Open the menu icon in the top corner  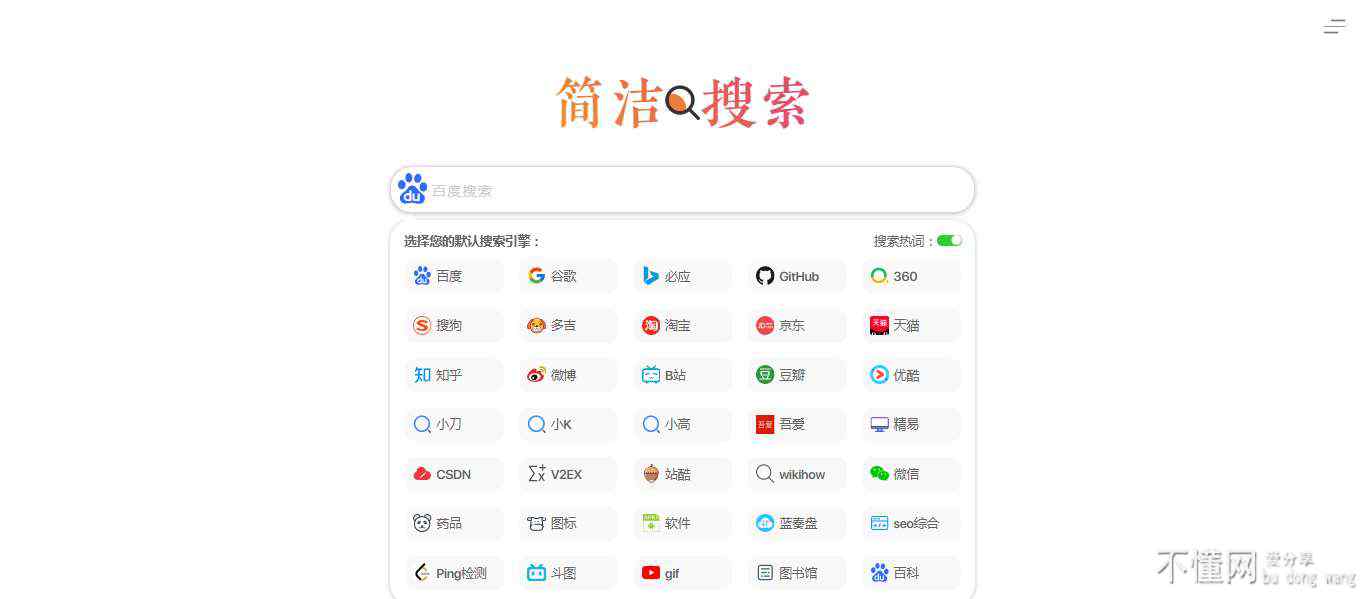tap(1334, 27)
